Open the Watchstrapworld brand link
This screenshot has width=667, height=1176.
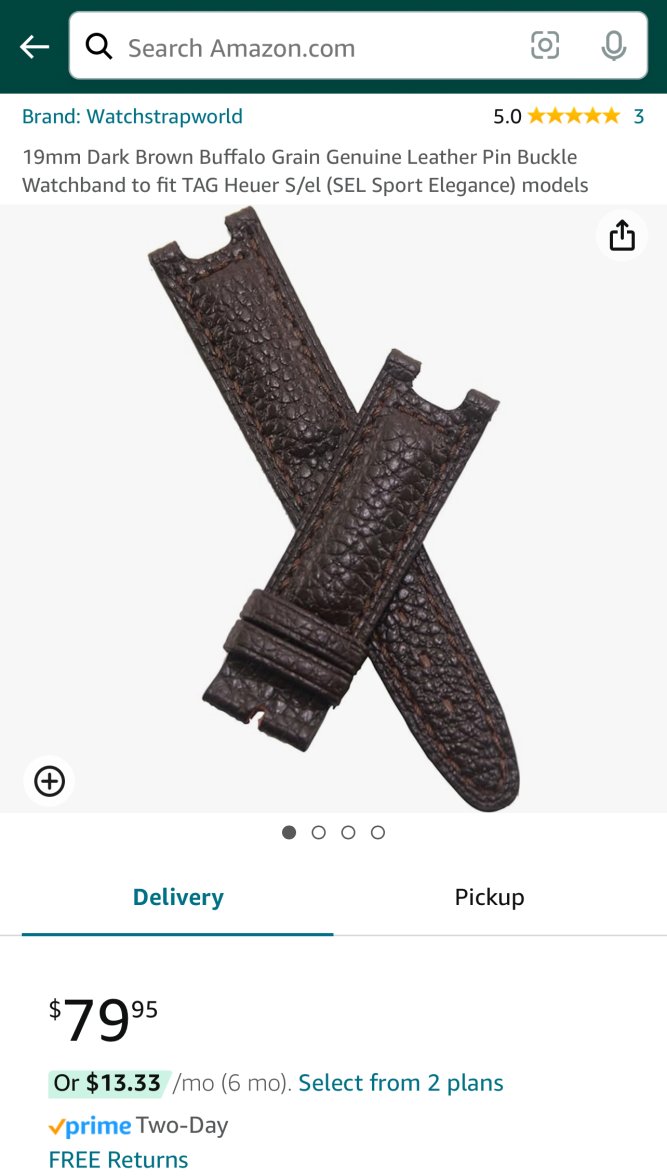(132, 116)
